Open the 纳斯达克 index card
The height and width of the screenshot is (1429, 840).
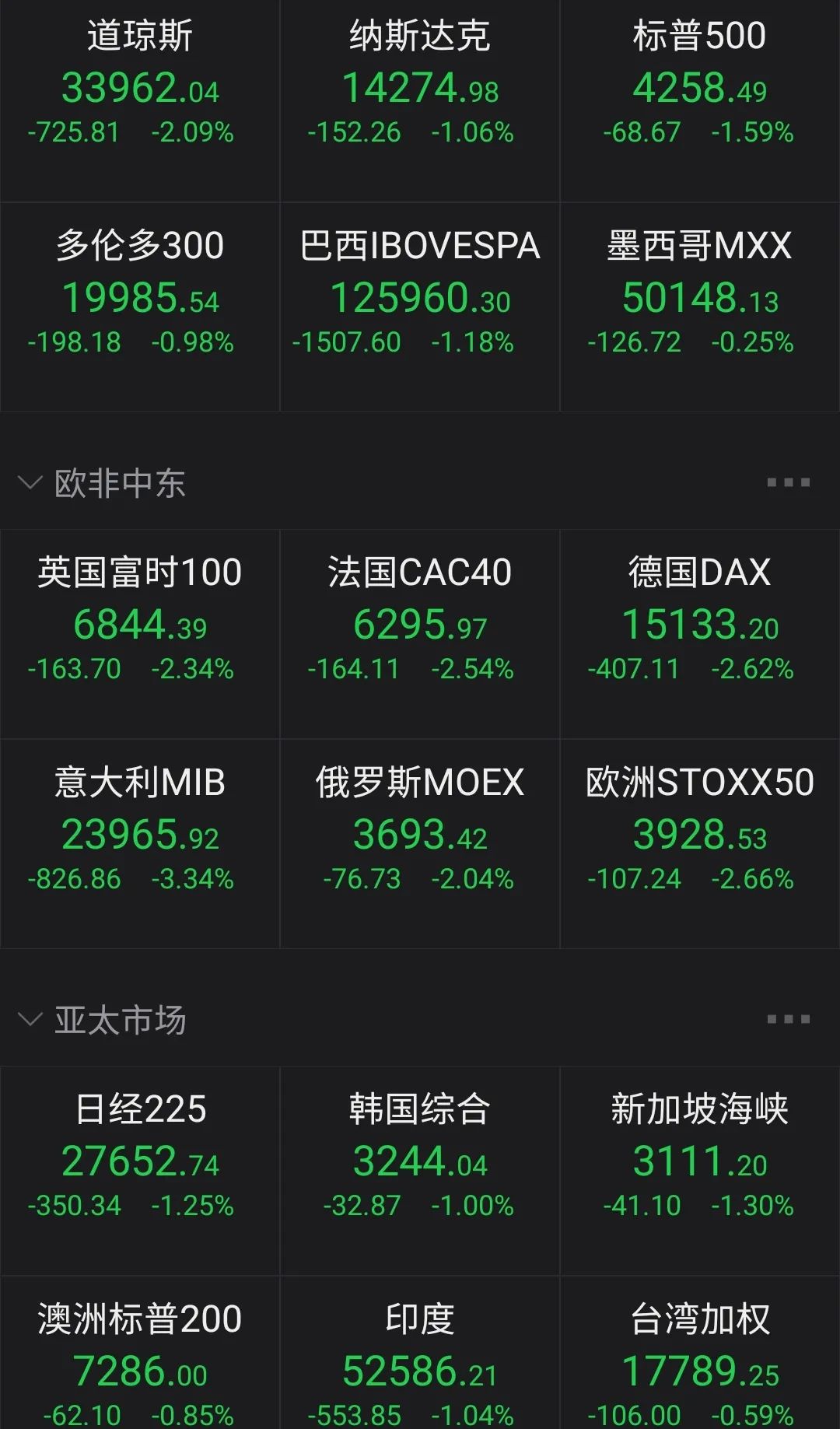point(420,86)
